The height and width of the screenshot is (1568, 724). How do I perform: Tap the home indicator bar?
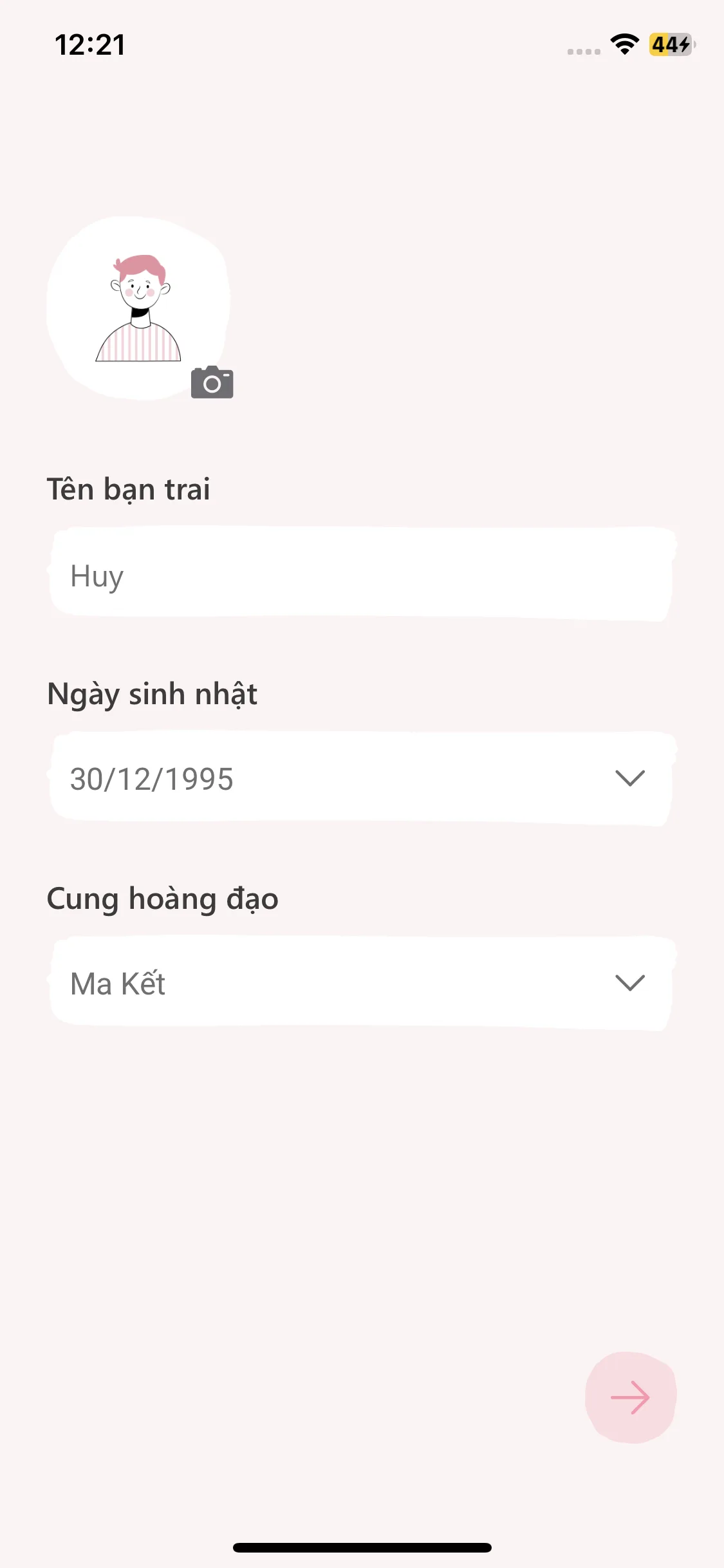pos(362,1546)
